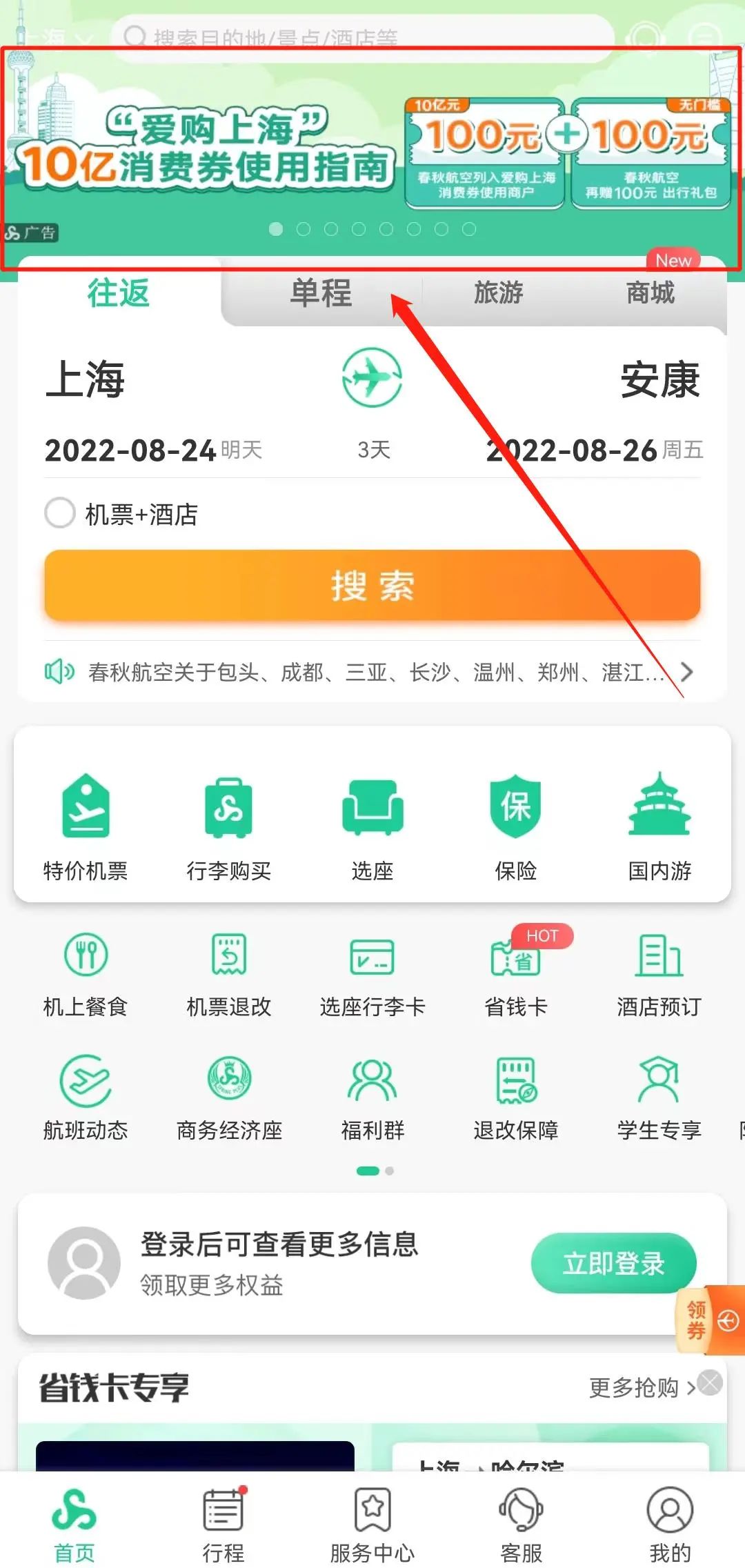This screenshot has height=1568, width=745.
Task: Change destination city 安康
Action: tap(660, 379)
